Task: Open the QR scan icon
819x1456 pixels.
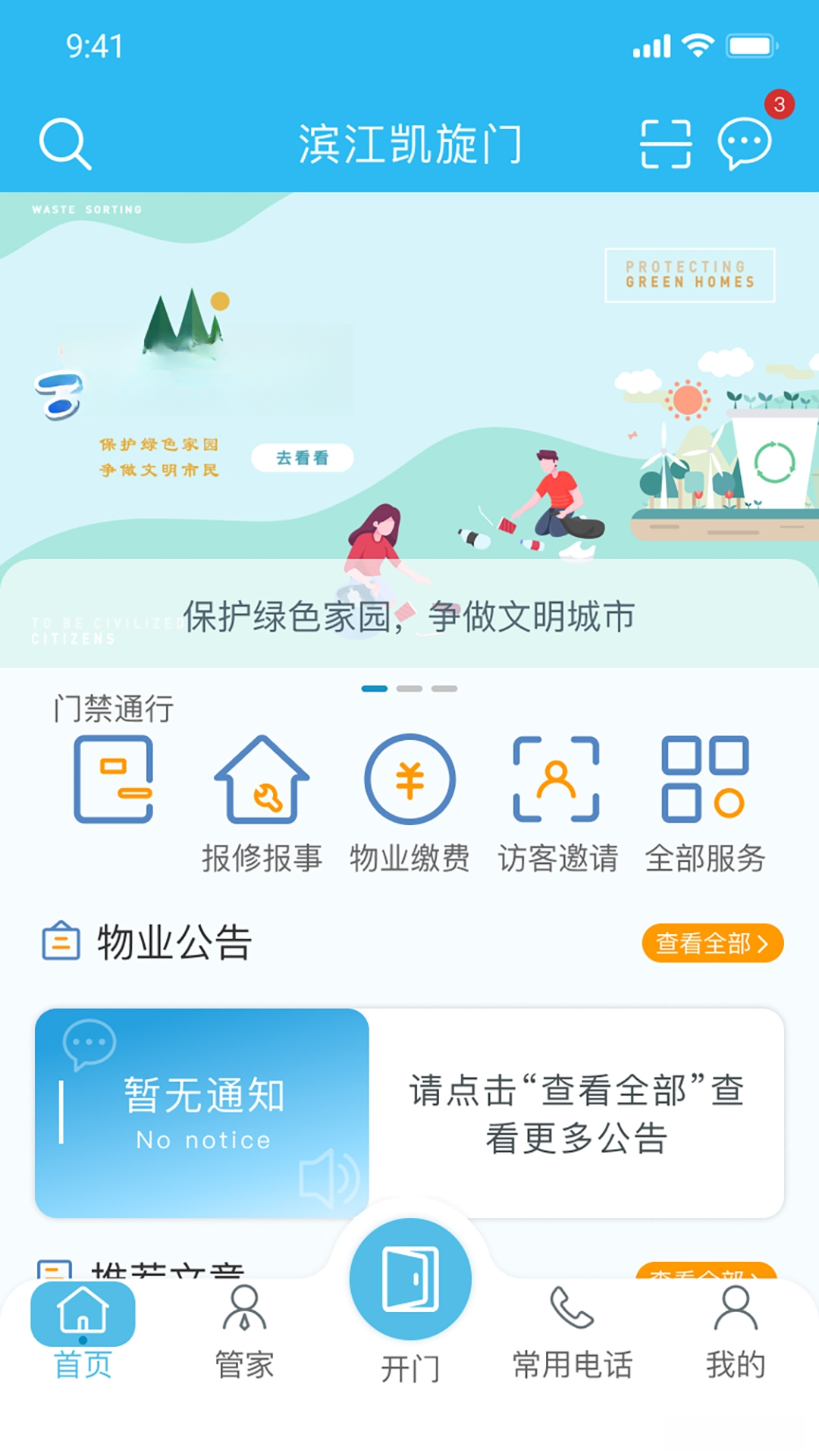Action: click(x=666, y=143)
